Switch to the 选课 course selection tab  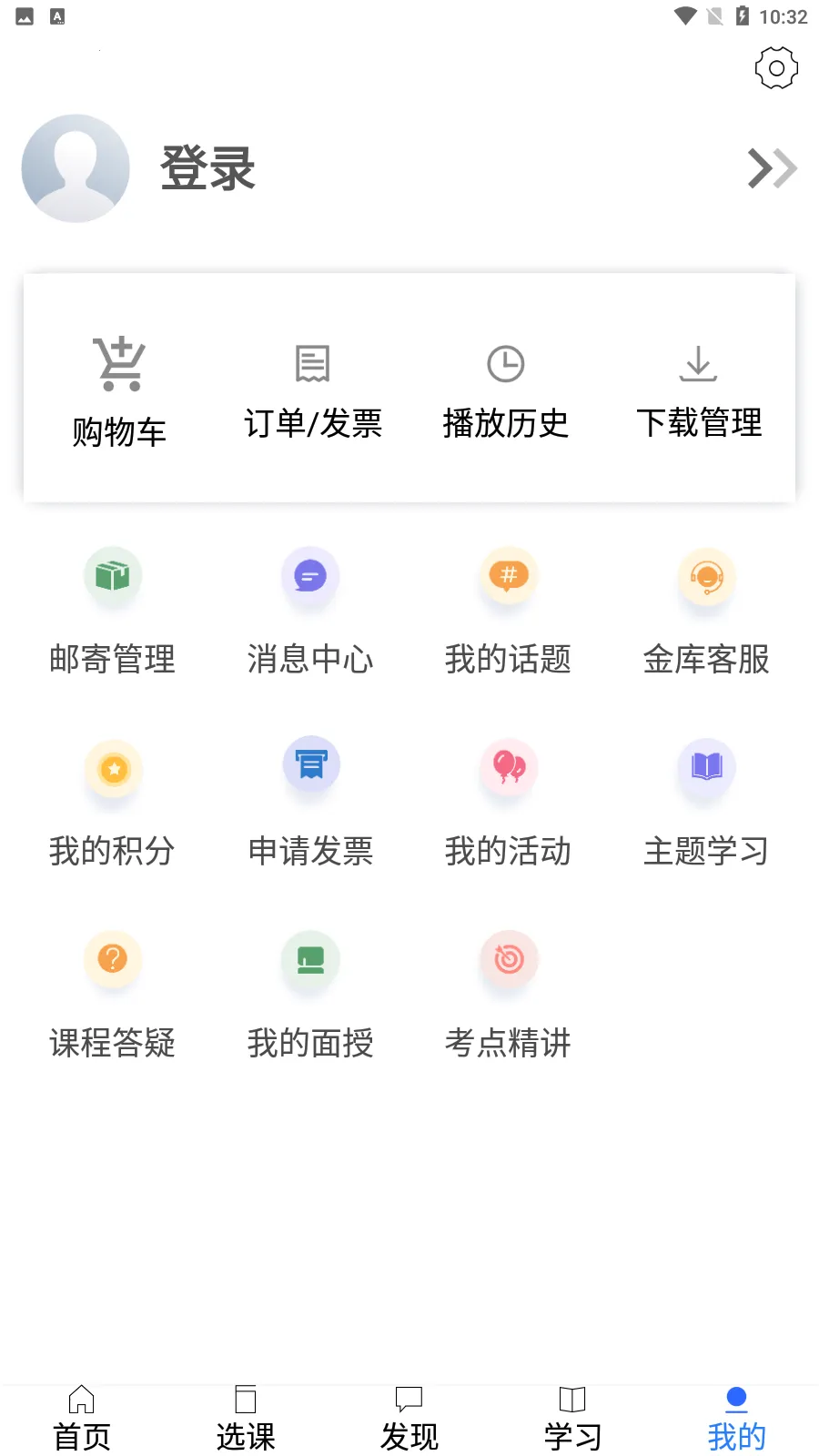pyautogui.click(x=246, y=1420)
